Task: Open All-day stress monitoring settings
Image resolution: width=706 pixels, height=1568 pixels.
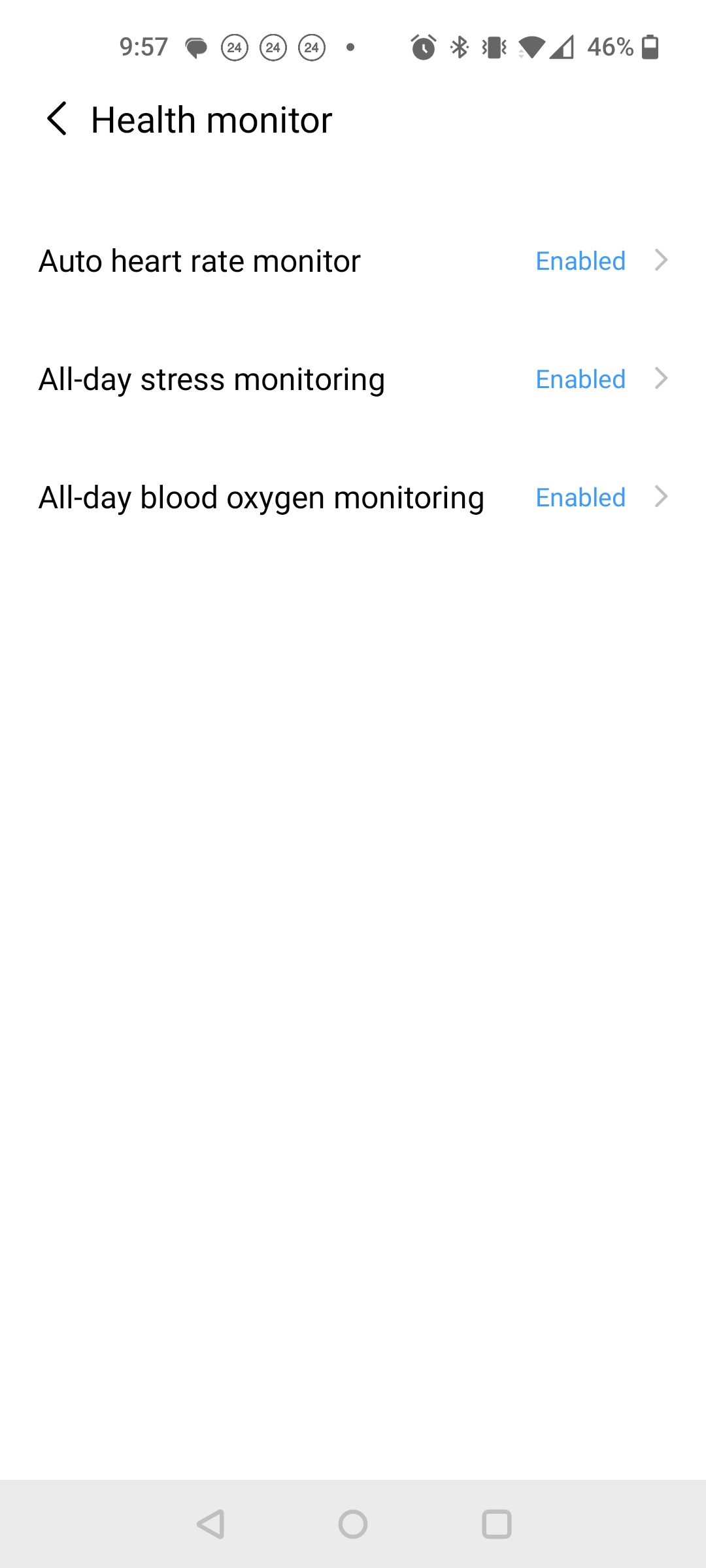Action: (353, 379)
